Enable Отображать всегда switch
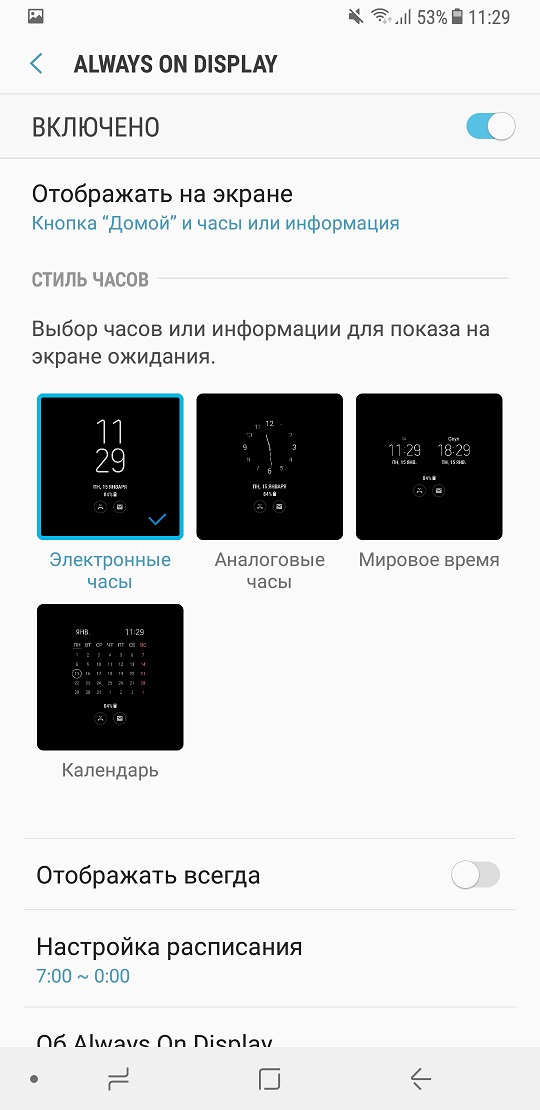 click(476, 876)
